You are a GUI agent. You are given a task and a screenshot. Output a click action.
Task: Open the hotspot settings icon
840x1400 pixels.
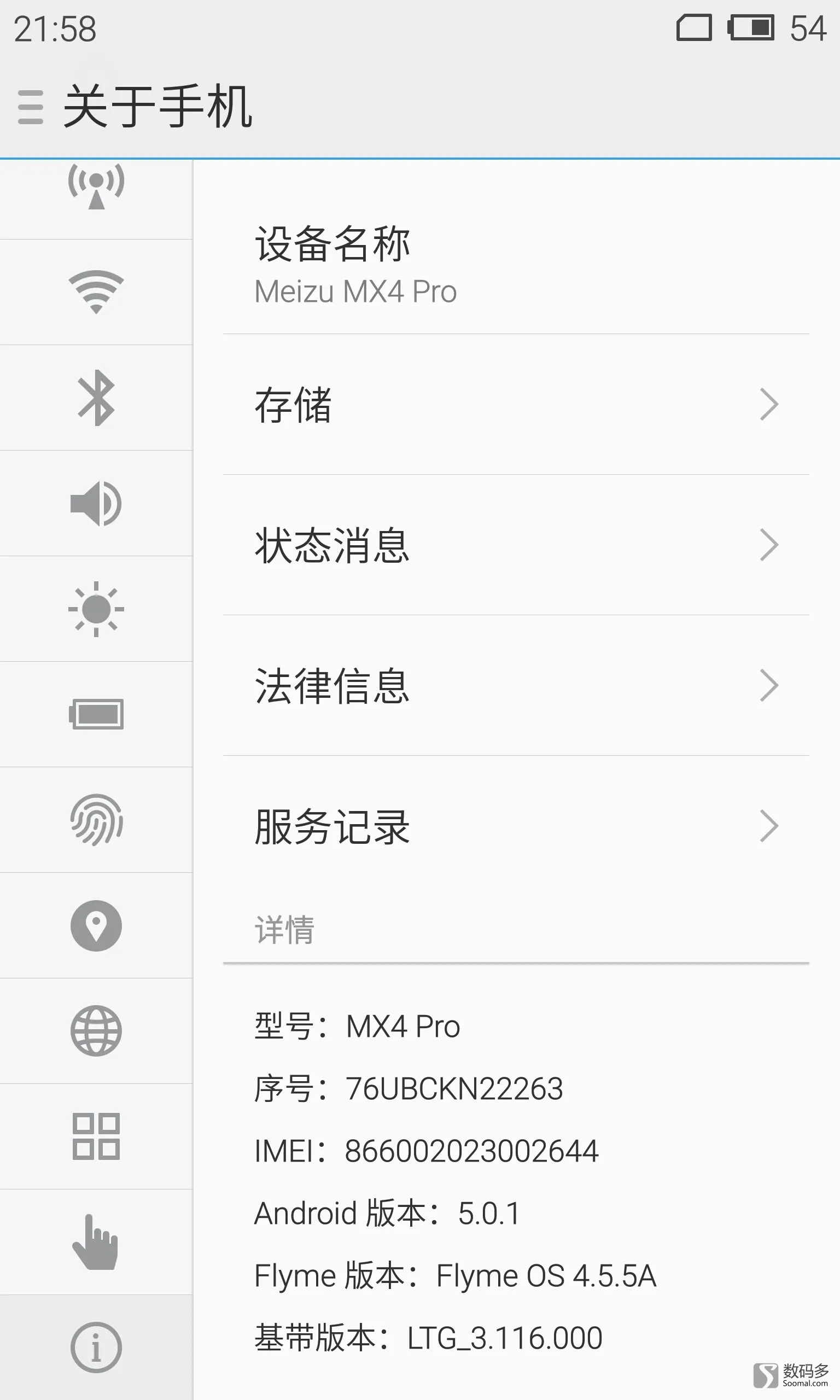pyautogui.click(x=96, y=186)
